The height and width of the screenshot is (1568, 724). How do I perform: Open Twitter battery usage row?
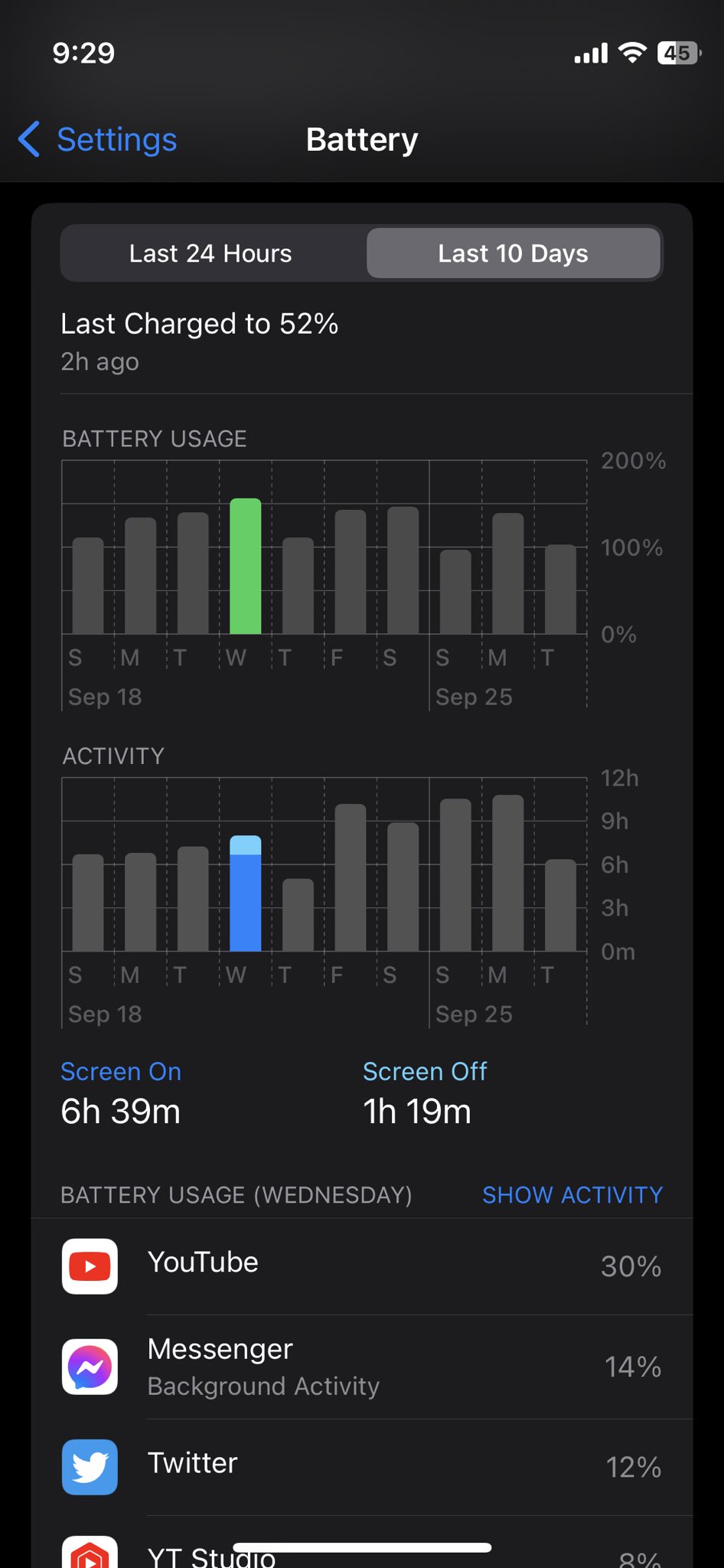click(361, 1467)
